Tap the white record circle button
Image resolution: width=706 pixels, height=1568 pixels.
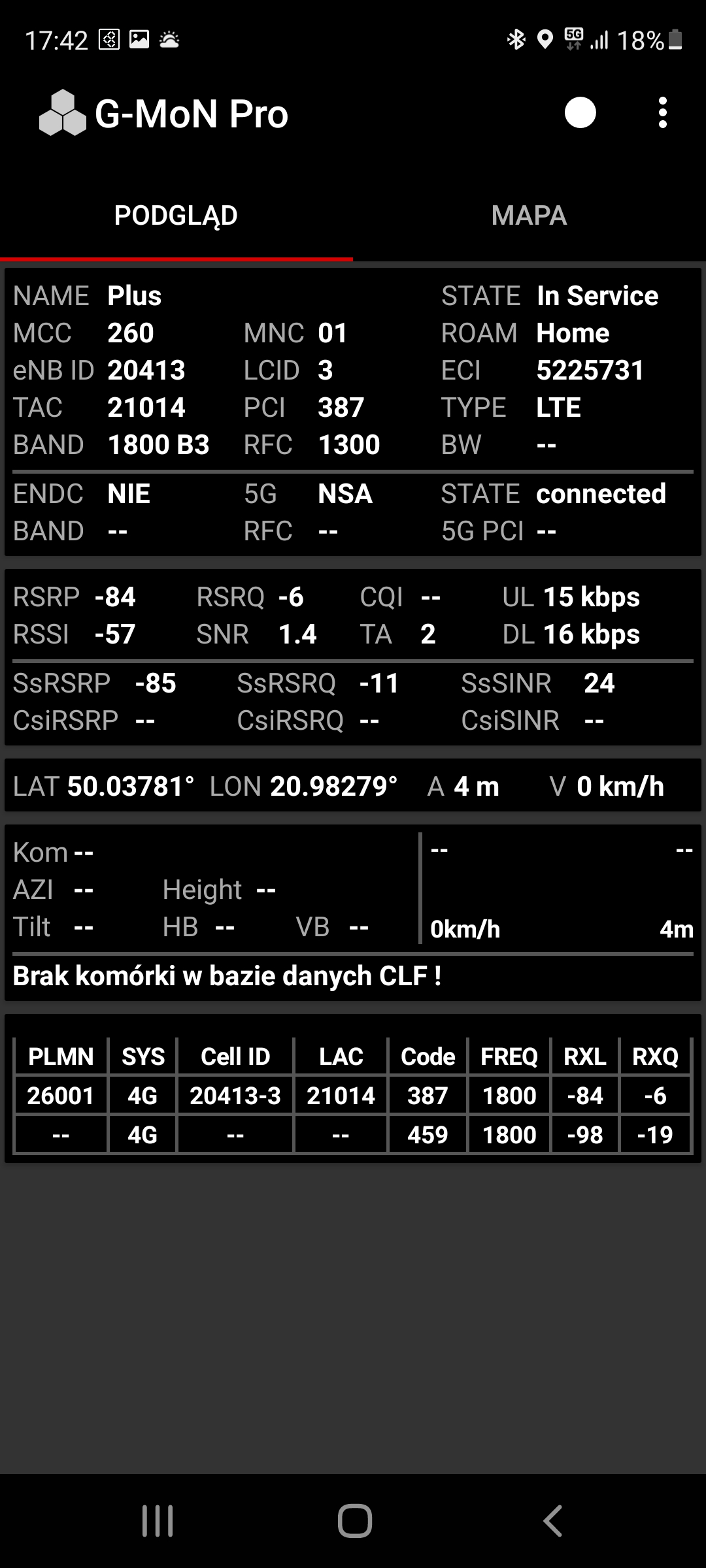(580, 113)
